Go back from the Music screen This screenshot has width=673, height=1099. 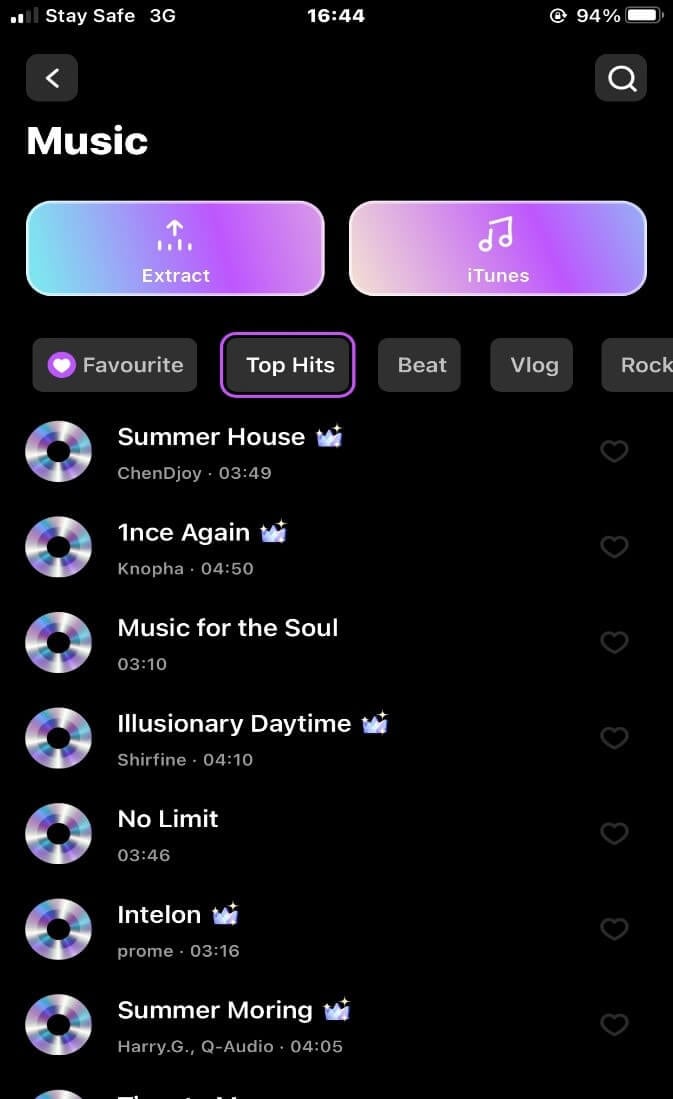pos(52,78)
